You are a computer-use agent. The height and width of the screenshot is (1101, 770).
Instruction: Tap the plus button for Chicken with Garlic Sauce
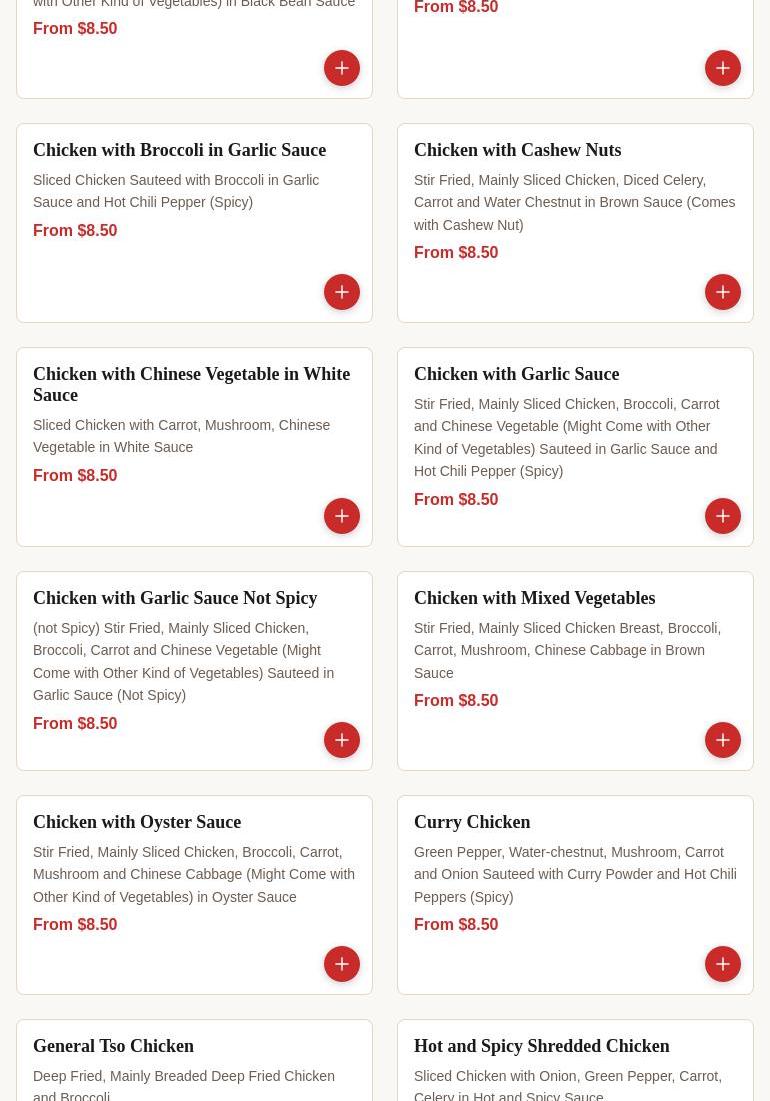tap(723, 516)
